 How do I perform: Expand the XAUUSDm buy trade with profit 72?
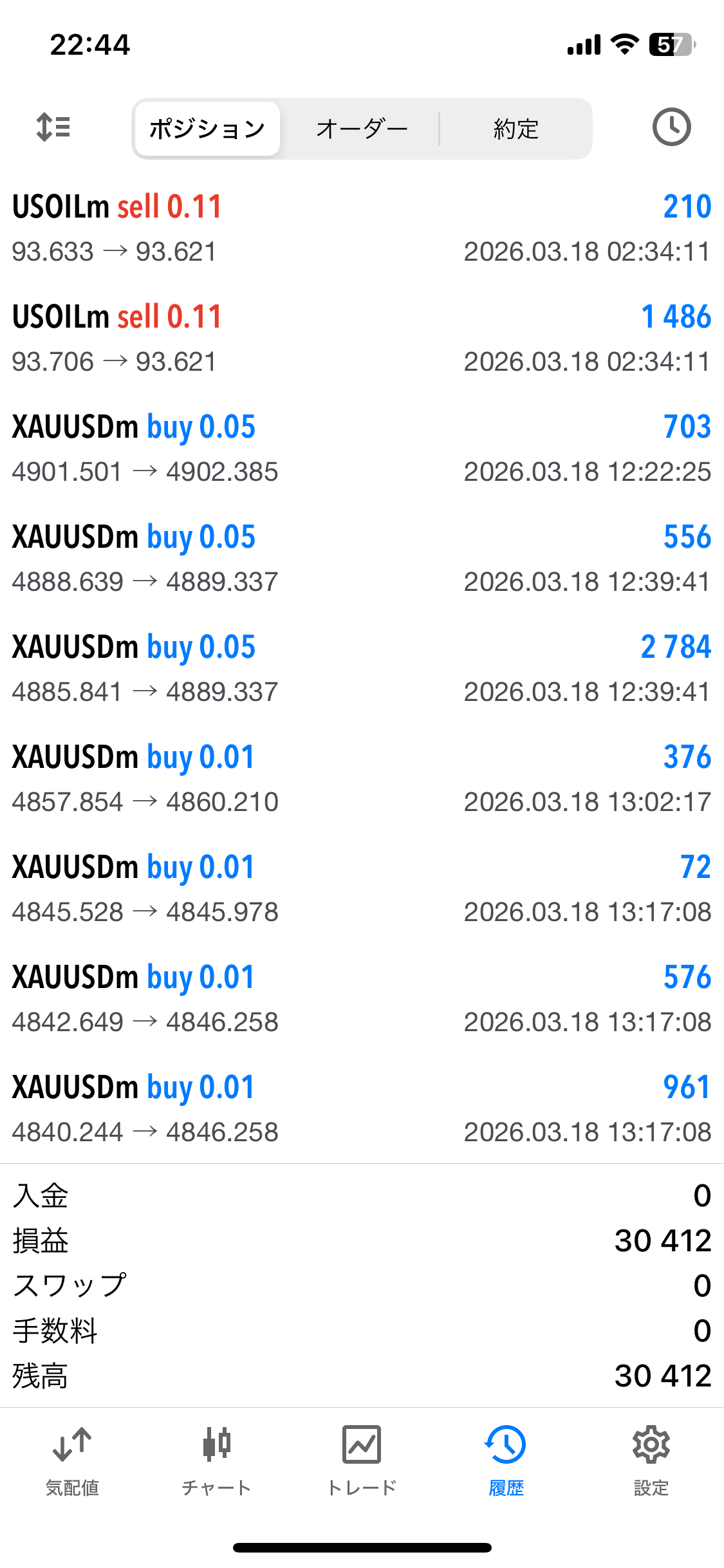(x=362, y=889)
